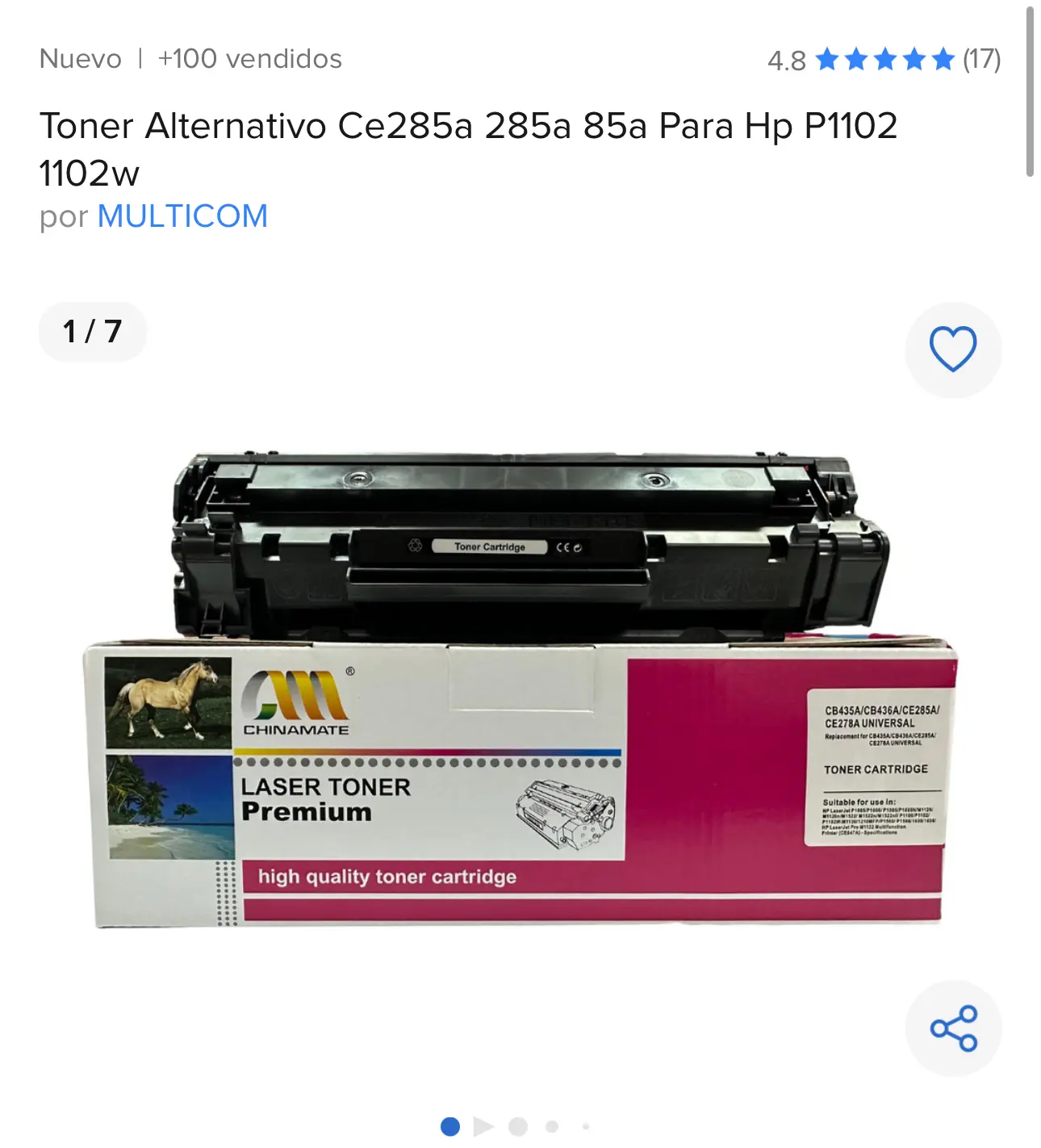Open the 4.8 star reviews
1041x1148 pixels.
click(884, 60)
